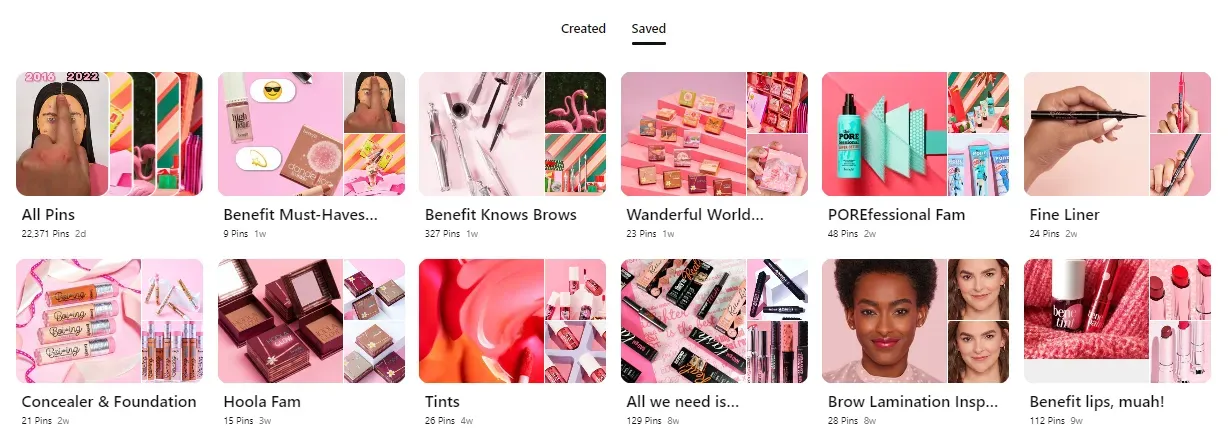This screenshot has width=1228, height=434.
Task: View the Concealer & Foundation board
Action: (109, 321)
